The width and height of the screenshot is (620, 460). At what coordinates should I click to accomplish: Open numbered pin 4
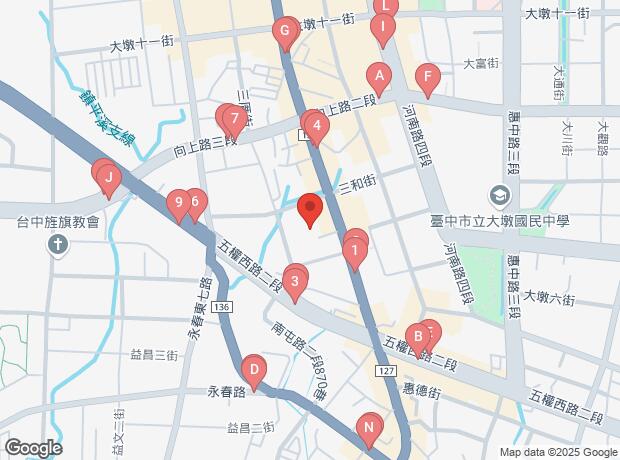coord(316,127)
